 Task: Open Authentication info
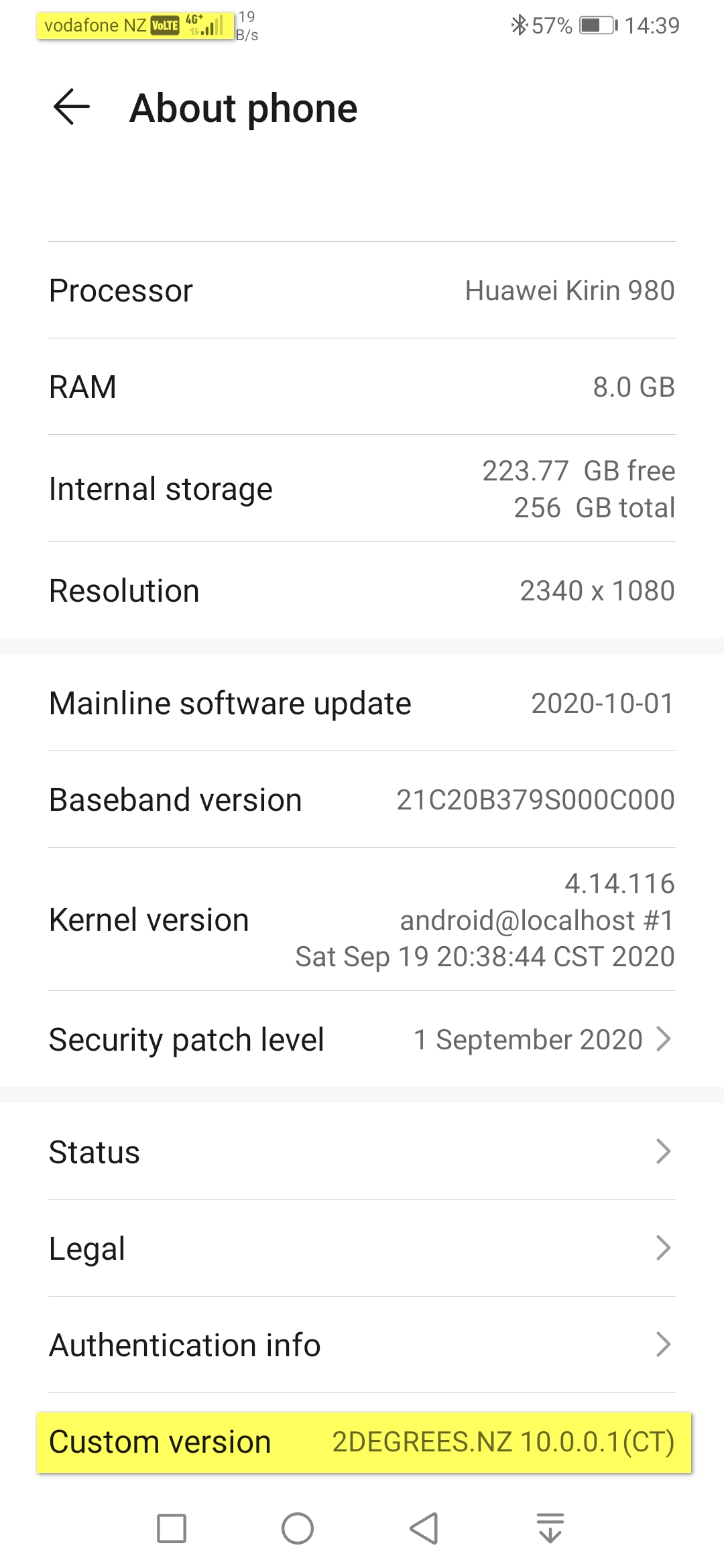362,1345
